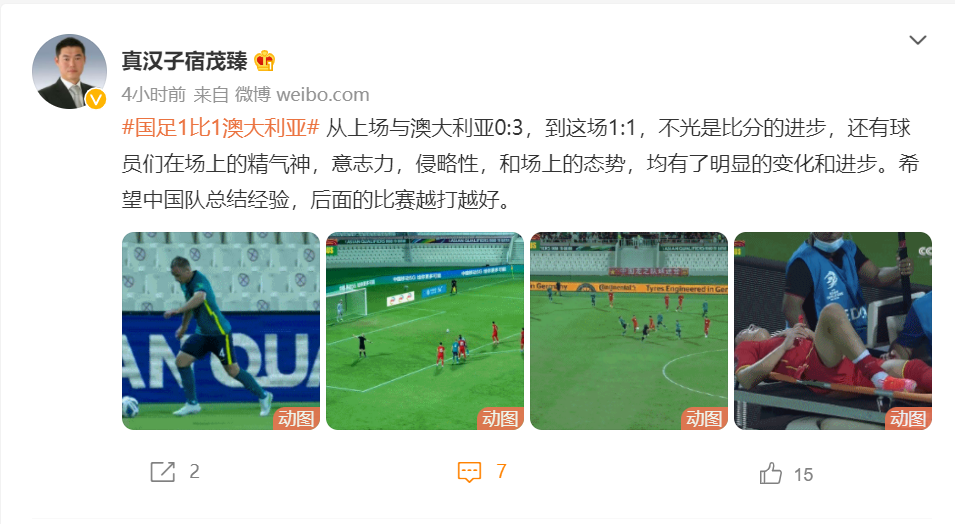Open the 微博 weibo.com source link
Viewport: 955px width, 524px height.
(x=302, y=95)
